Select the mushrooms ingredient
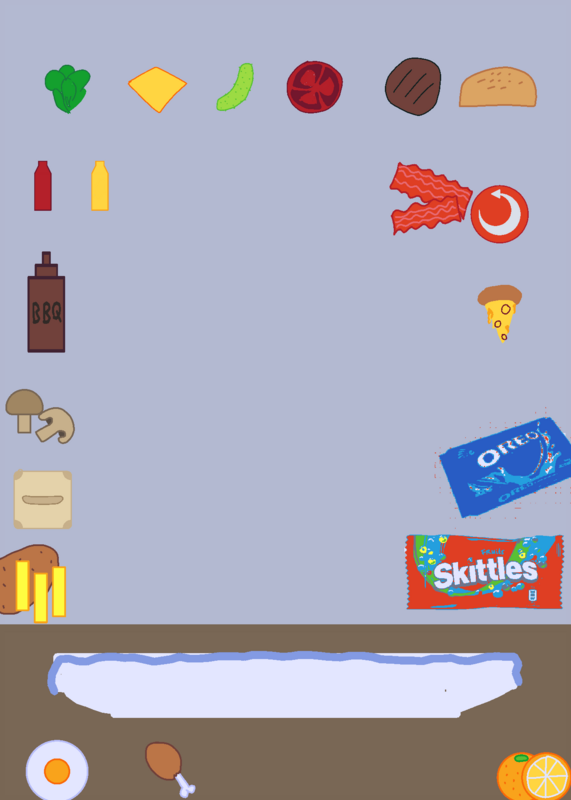 click(40, 416)
